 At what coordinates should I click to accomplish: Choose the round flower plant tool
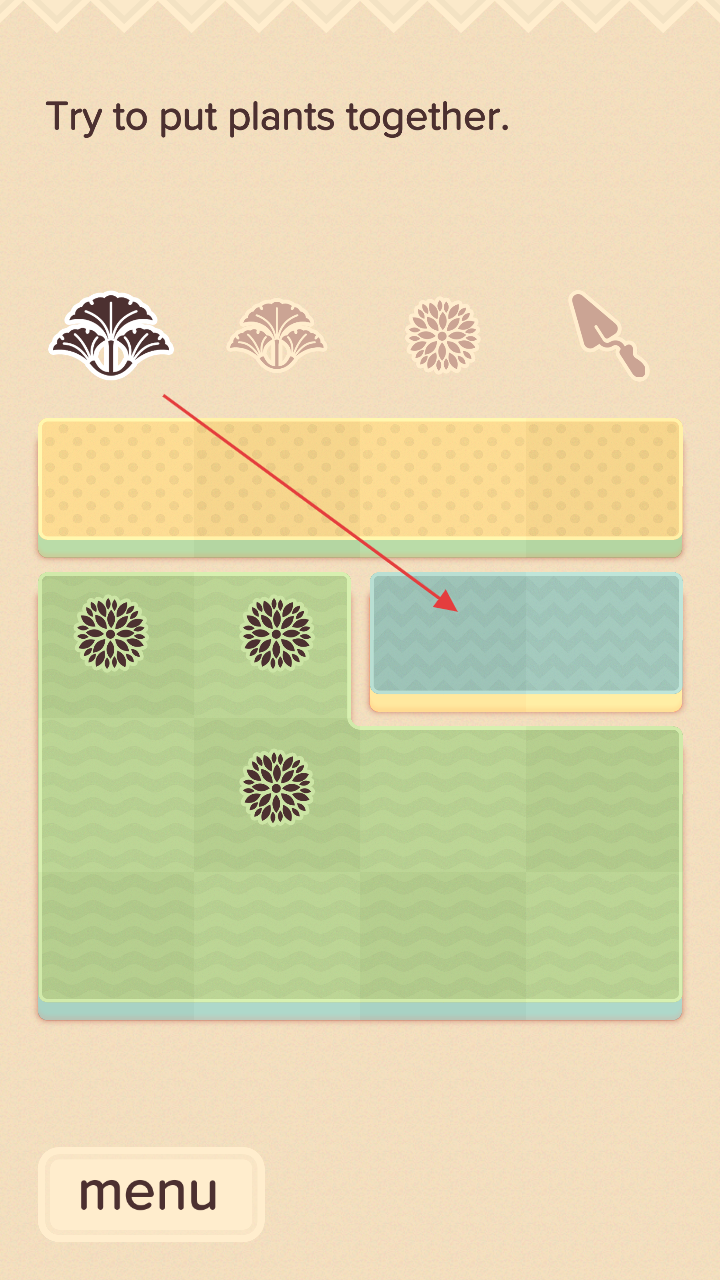pos(443,335)
